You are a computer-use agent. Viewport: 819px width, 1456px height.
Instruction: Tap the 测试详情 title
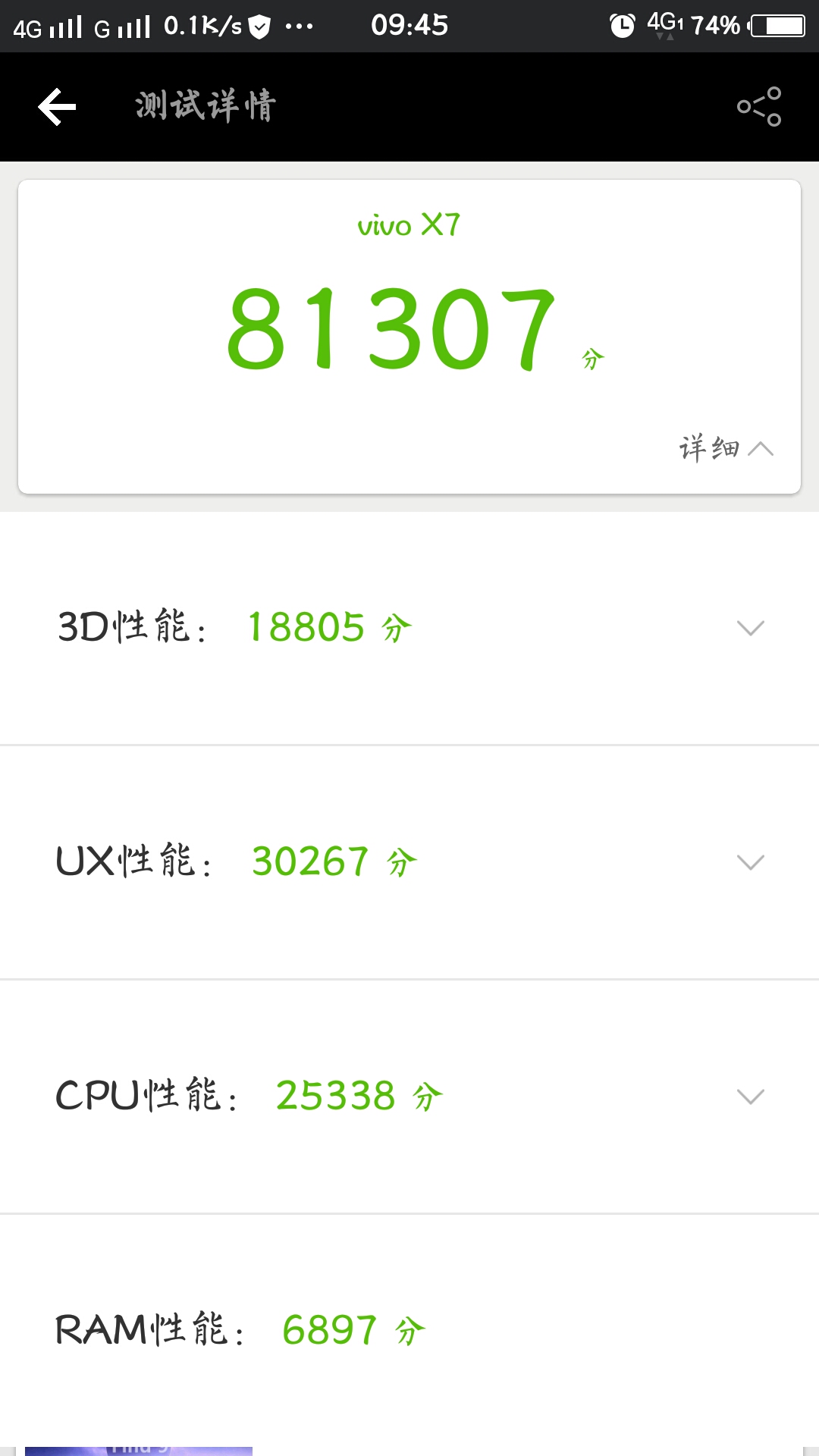point(203,105)
